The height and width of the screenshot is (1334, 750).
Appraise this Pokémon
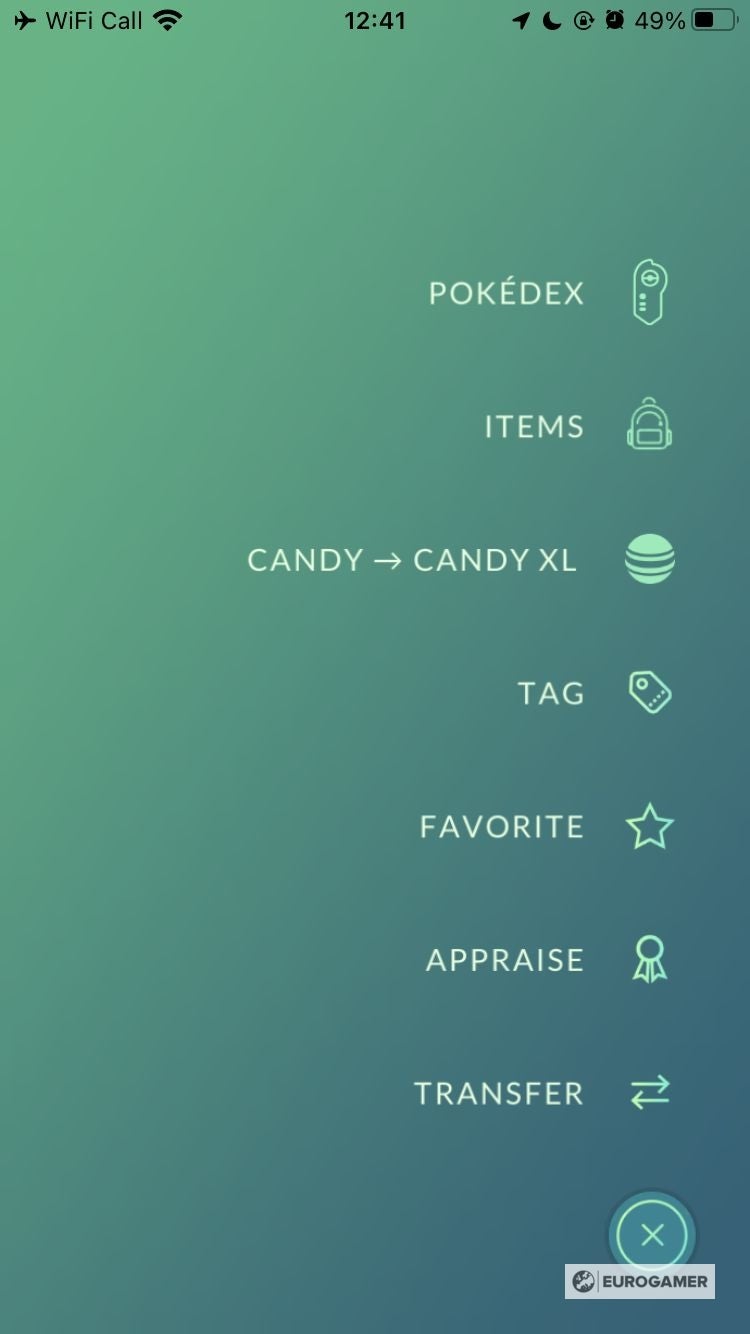[648, 960]
